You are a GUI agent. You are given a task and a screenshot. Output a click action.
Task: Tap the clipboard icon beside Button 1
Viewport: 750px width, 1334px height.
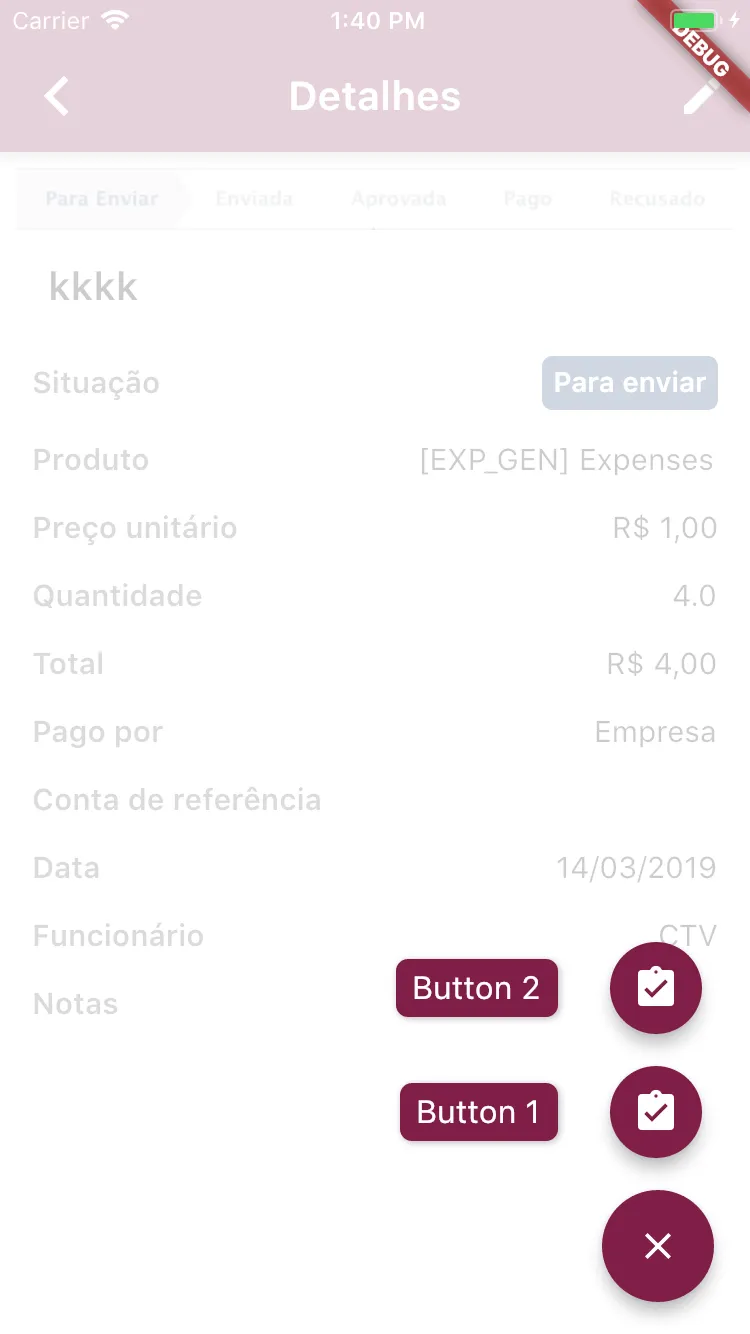point(656,1112)
